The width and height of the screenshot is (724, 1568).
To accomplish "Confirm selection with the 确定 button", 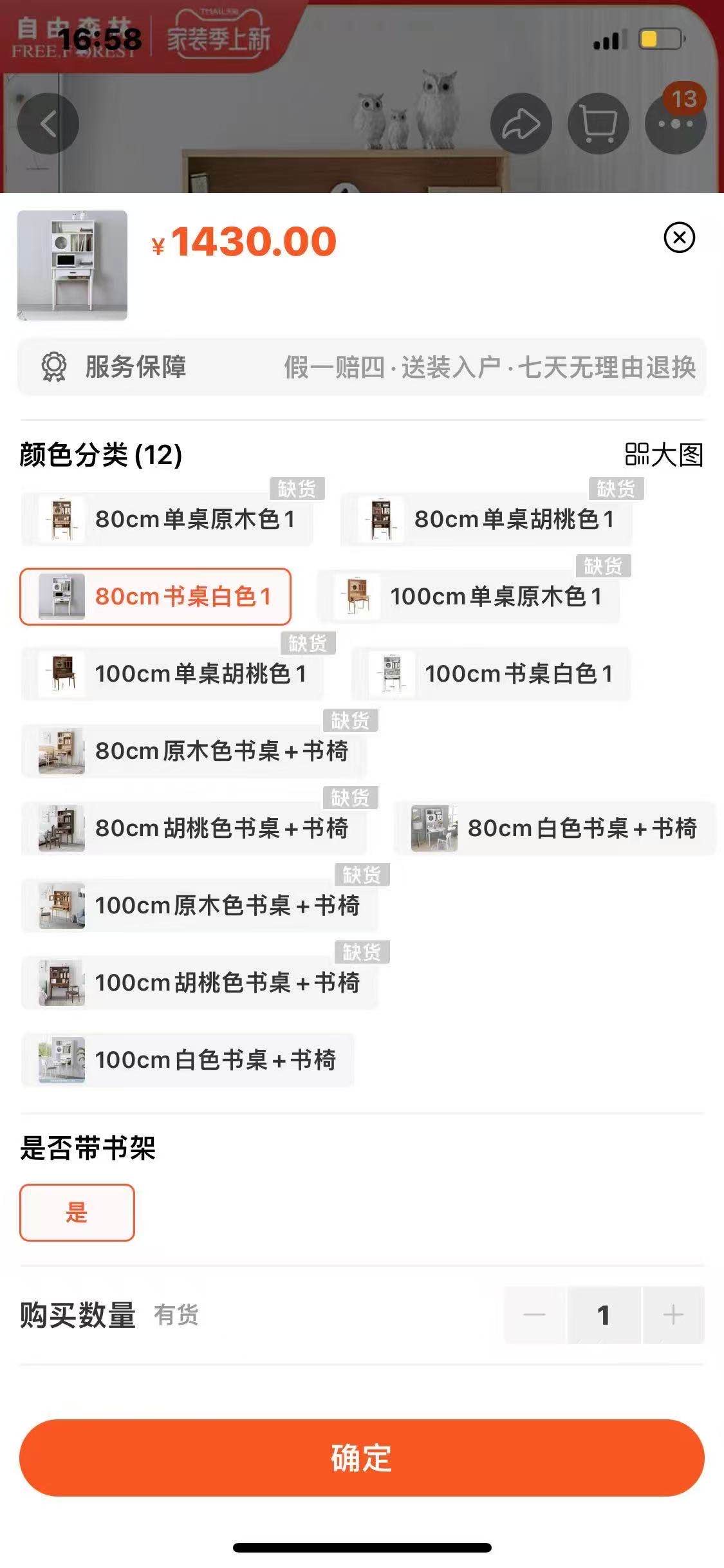I will pos(362,1457).
